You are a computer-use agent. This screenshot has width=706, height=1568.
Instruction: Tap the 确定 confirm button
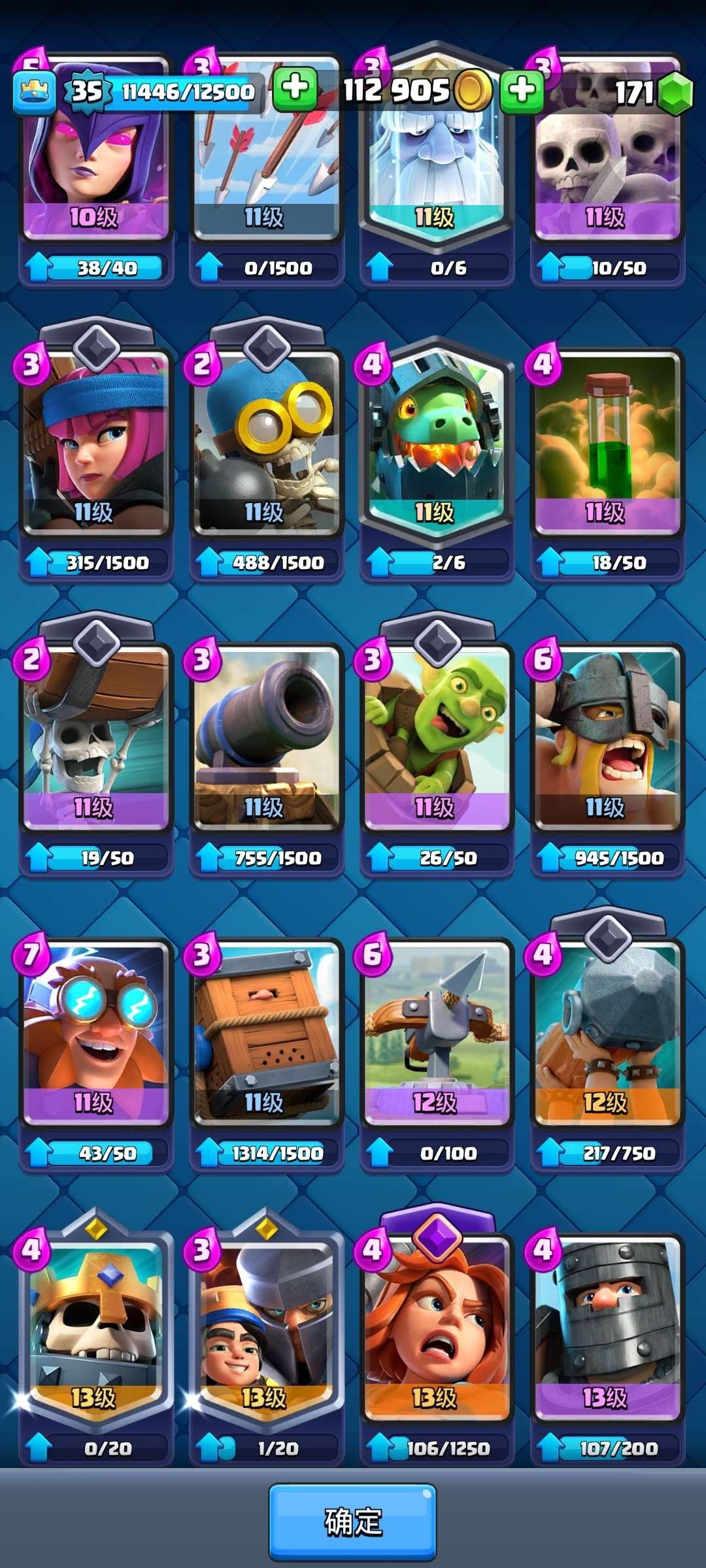(x=352, y=1522)
